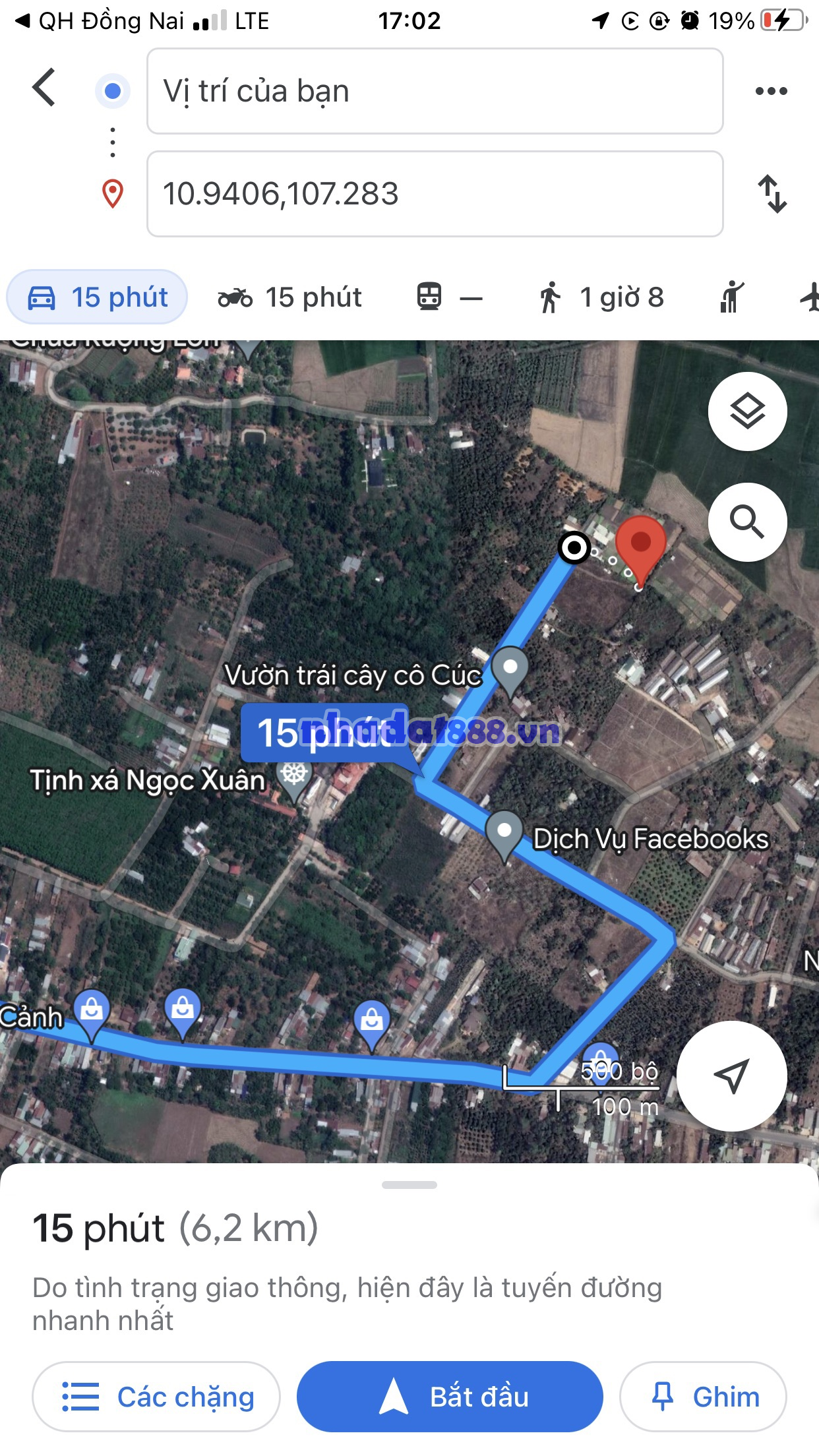Swap start and destination points
The image size is (819, 1456).
pyautogui.click(x=772, y=194)
